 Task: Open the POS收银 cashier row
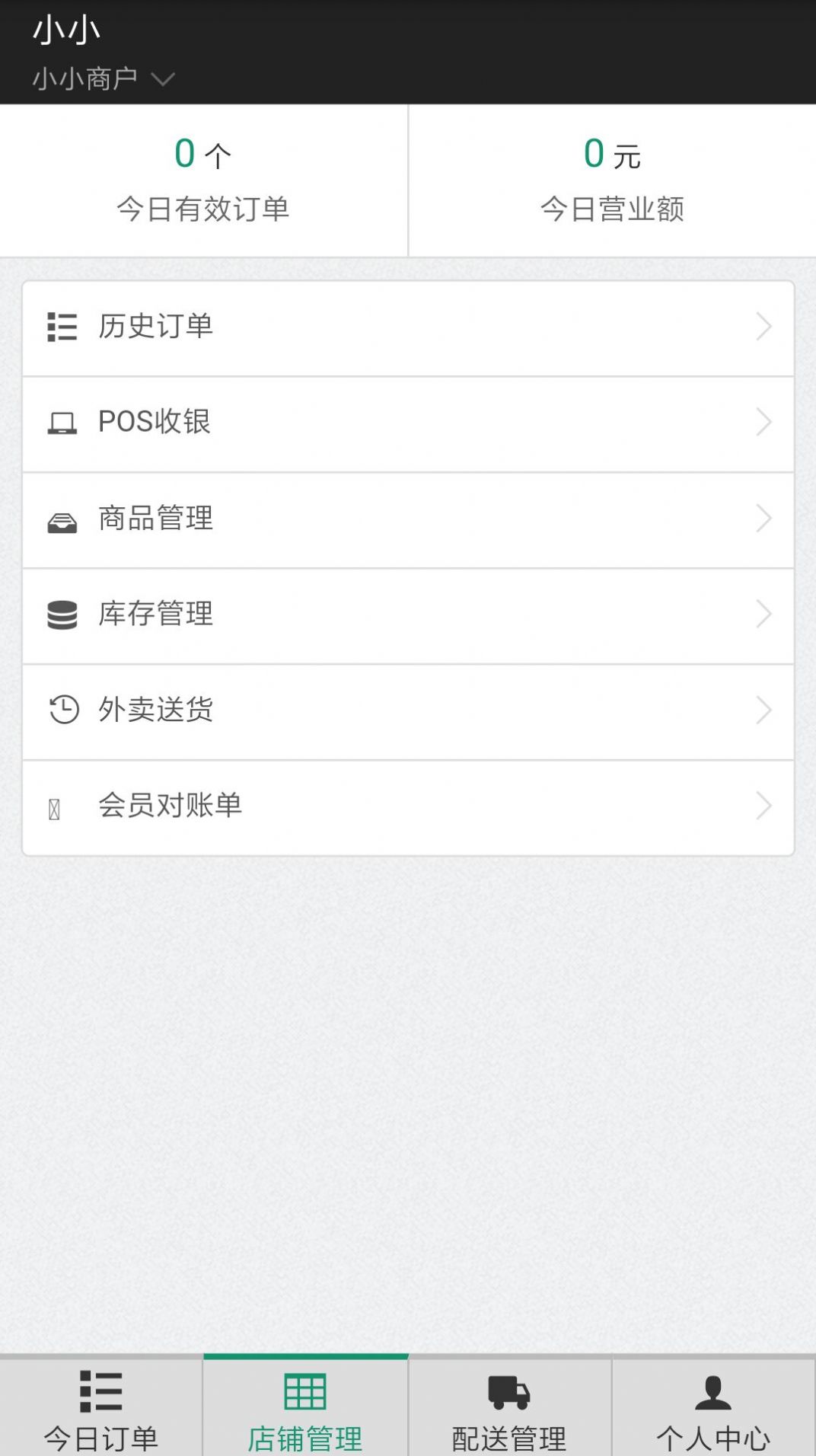click(408, 423)
